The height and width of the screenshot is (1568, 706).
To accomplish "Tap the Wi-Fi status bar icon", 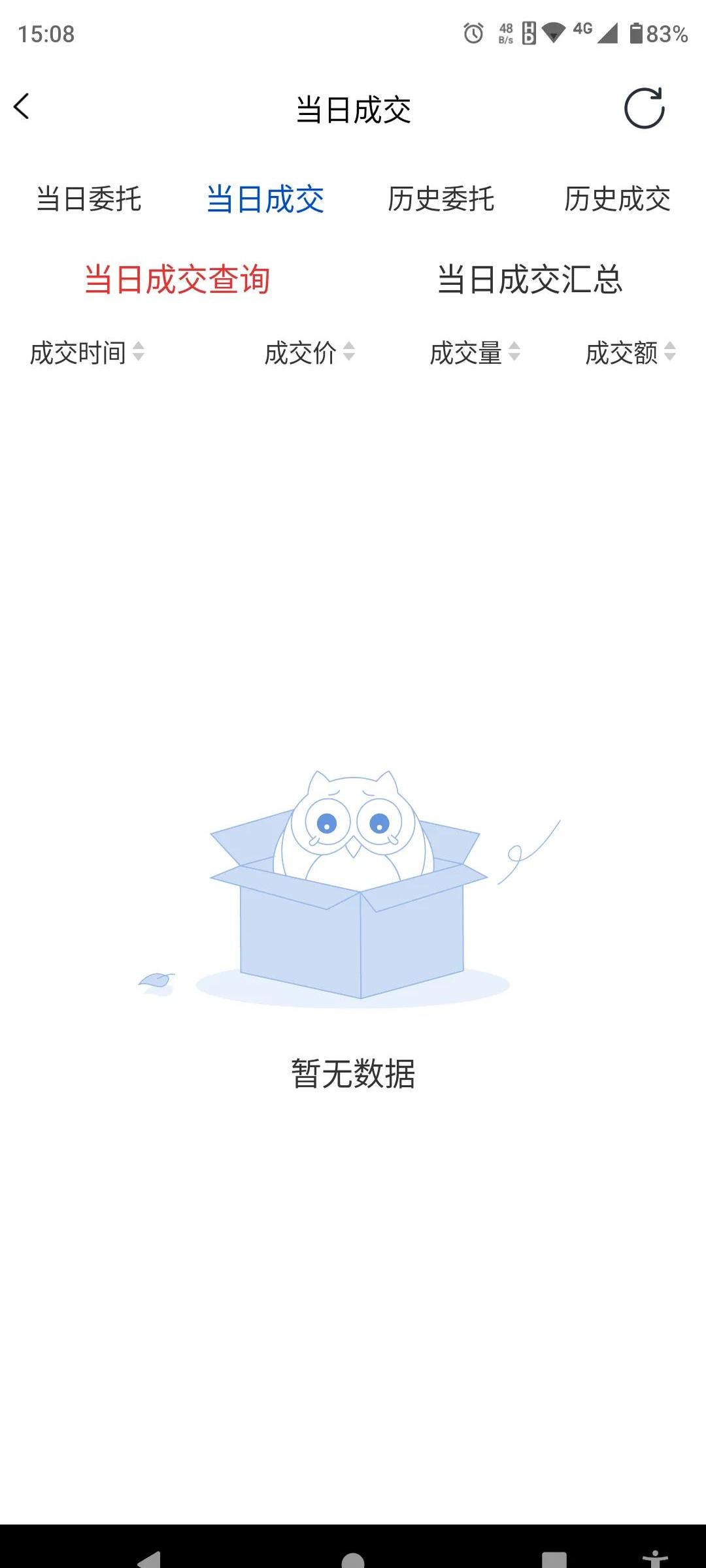I will click(552, 32).
